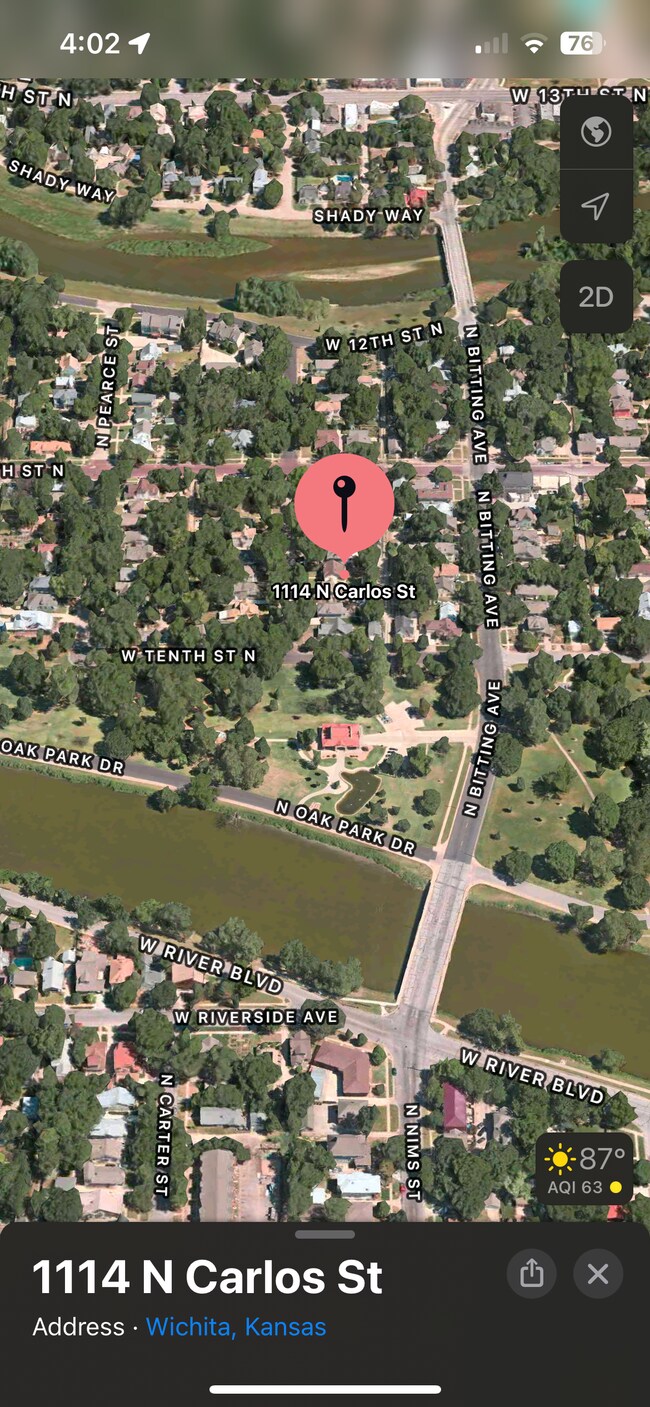Center map on current location
The image size is (650, 1407).
point(596,207)
